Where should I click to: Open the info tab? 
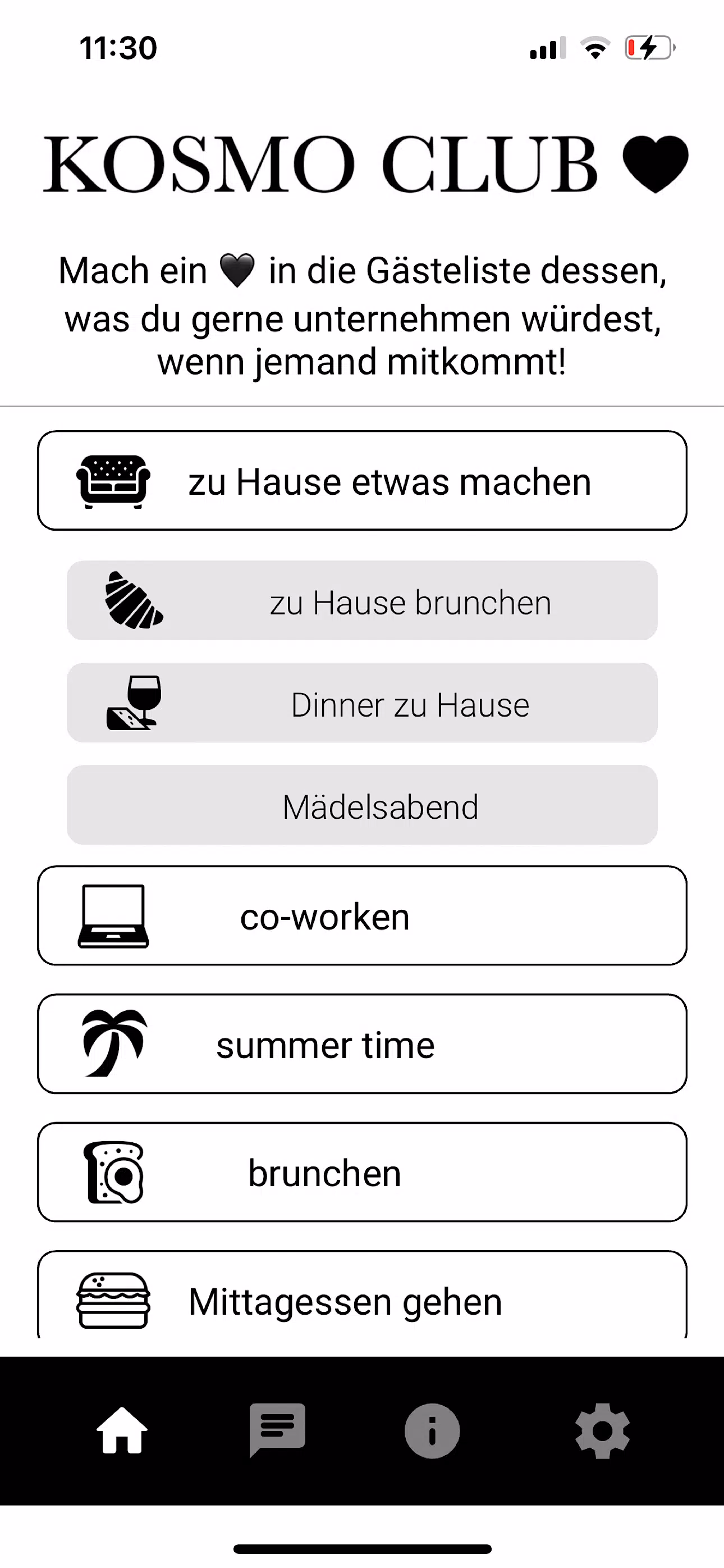432,1430
